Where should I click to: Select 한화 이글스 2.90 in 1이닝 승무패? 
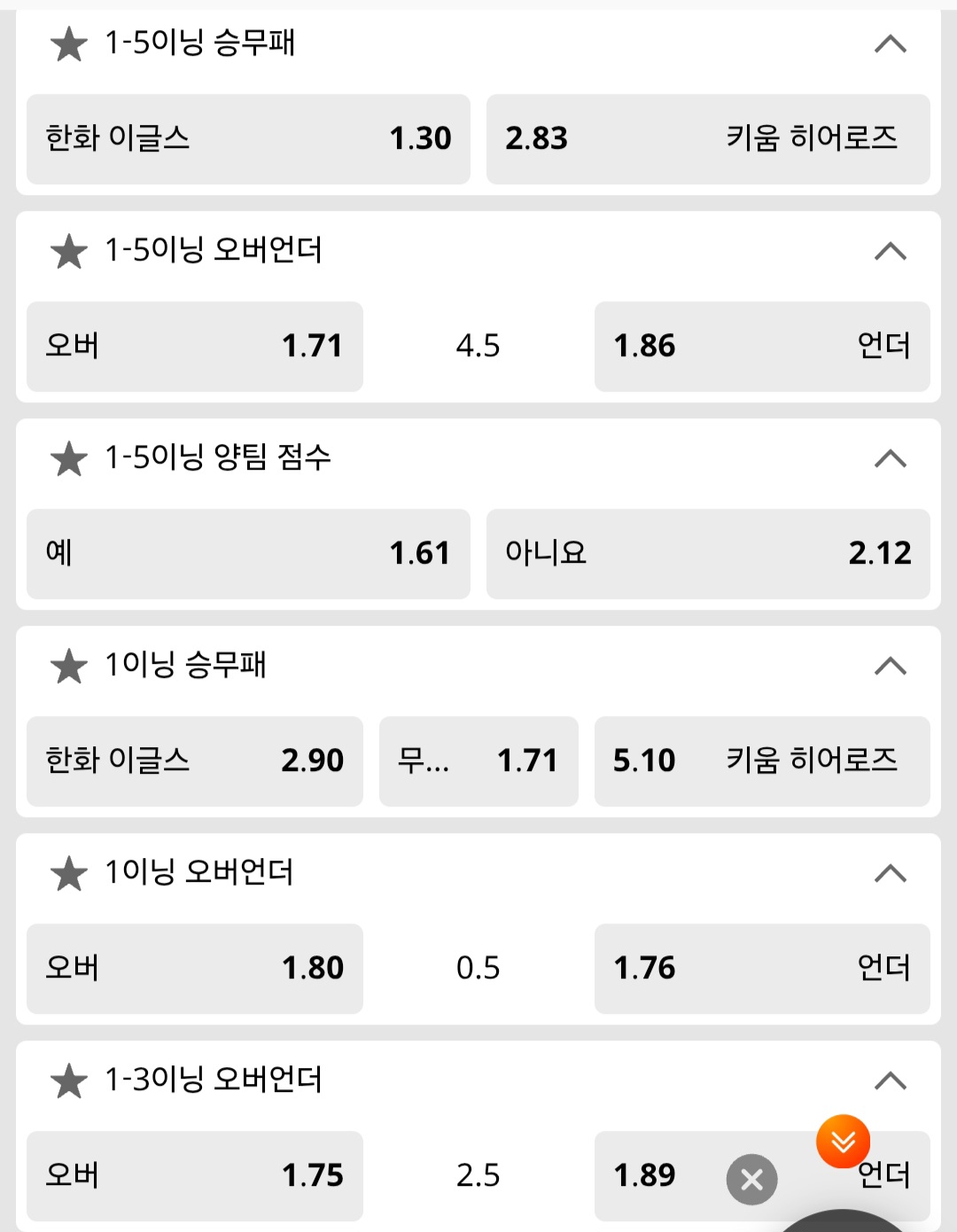point(194,761)
